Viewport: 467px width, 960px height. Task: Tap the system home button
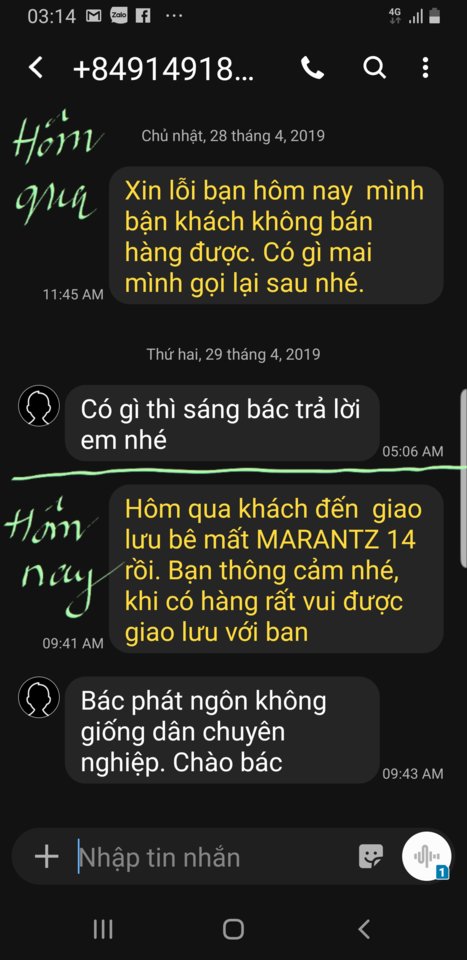[233, 929]
